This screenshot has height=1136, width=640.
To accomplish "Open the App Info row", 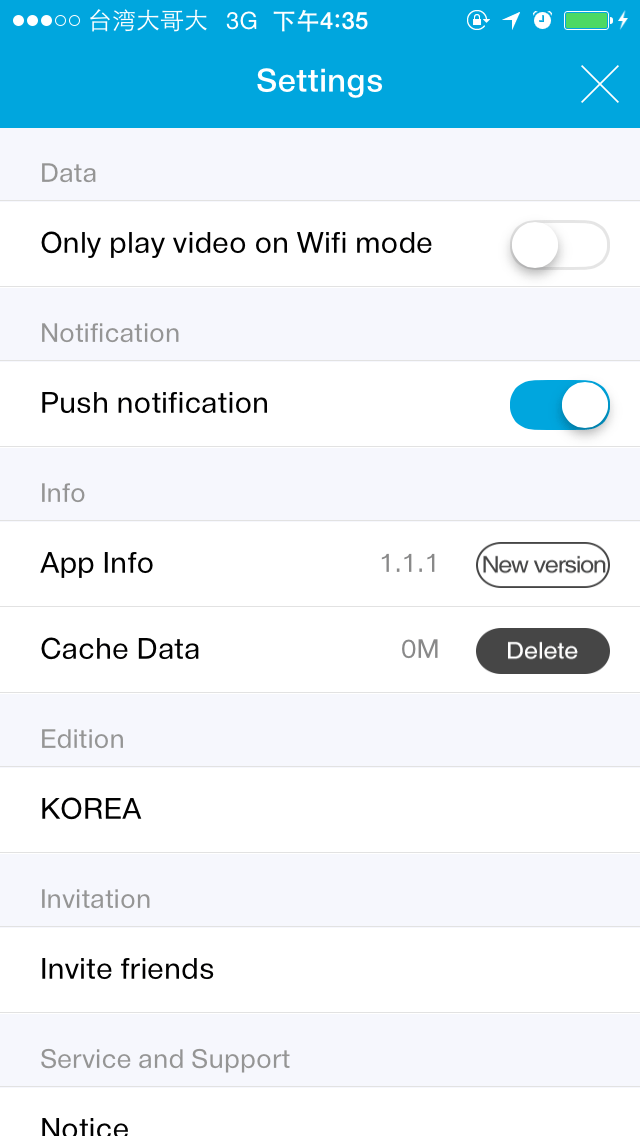I will coord(320,564).
